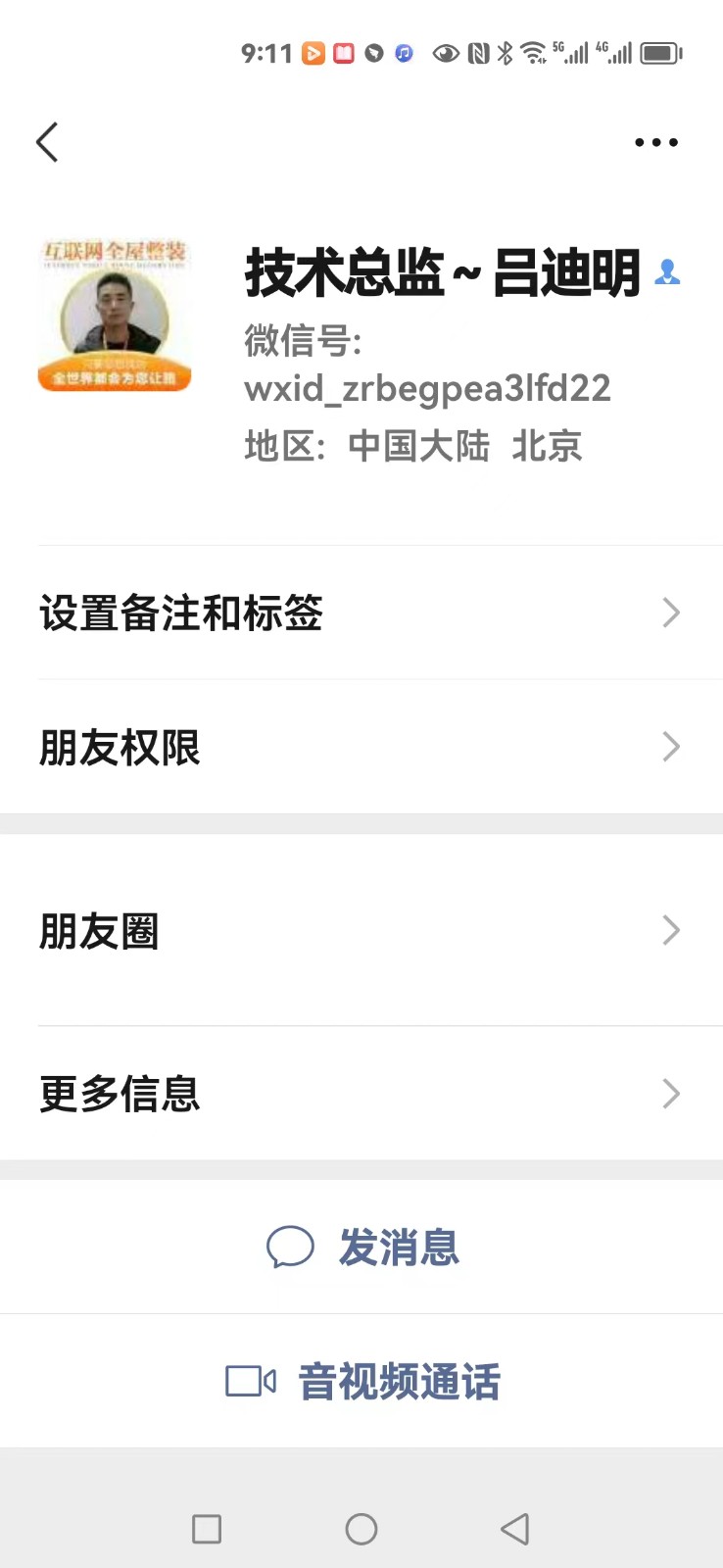Open 朋友权限 settings
Image resolution: width=723 pixels, height=1568 pixels.
(361, 748)
